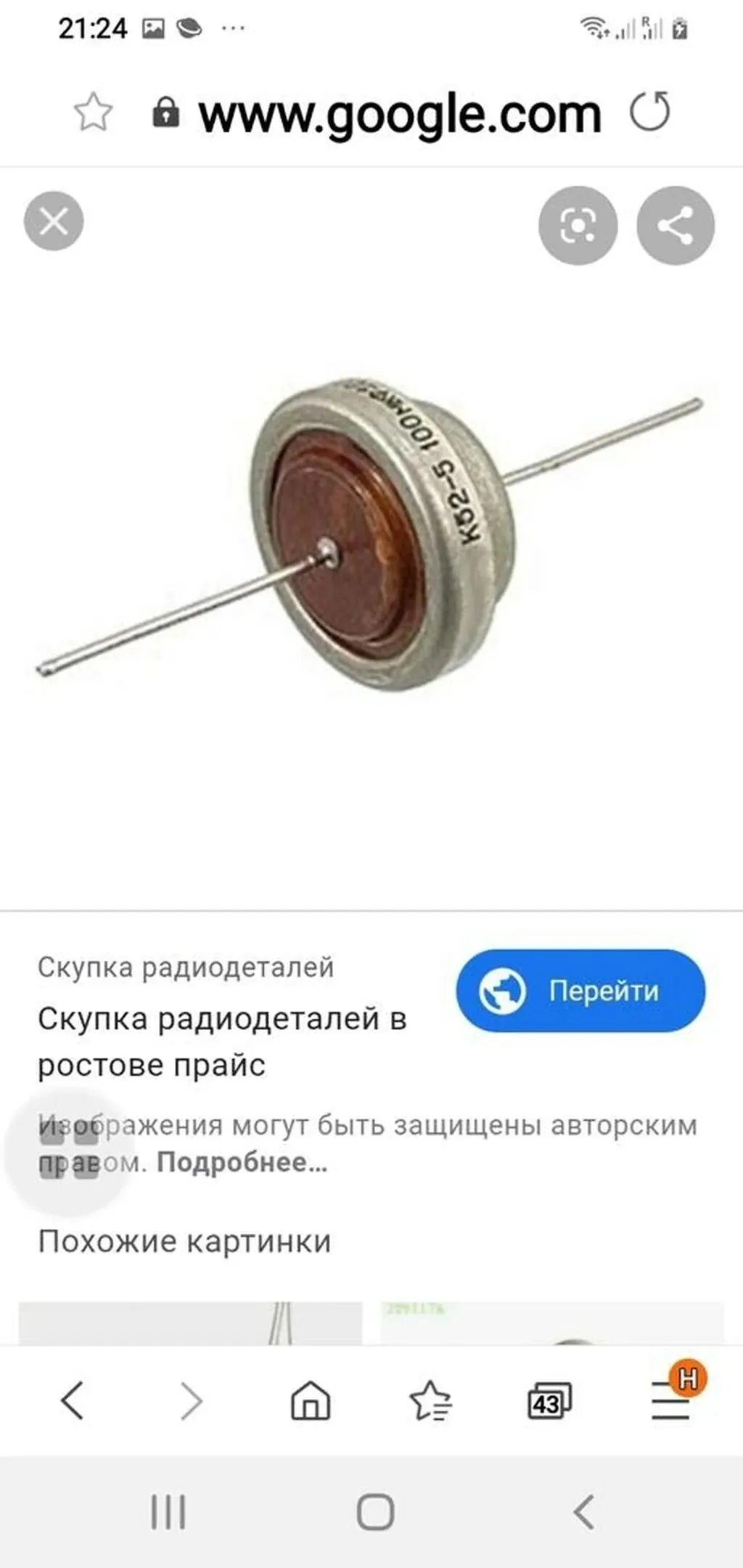Open the browser menu
This screenshot has height=1568, width=743.
pos(671,1398)
